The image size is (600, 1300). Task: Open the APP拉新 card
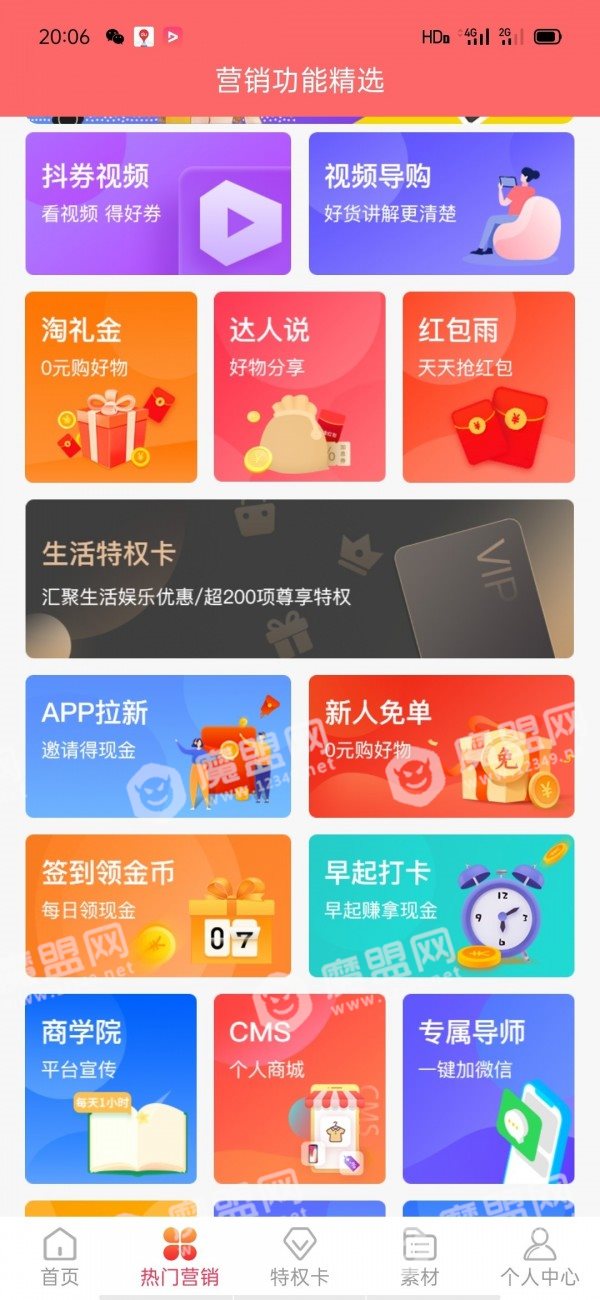(158, 746)
